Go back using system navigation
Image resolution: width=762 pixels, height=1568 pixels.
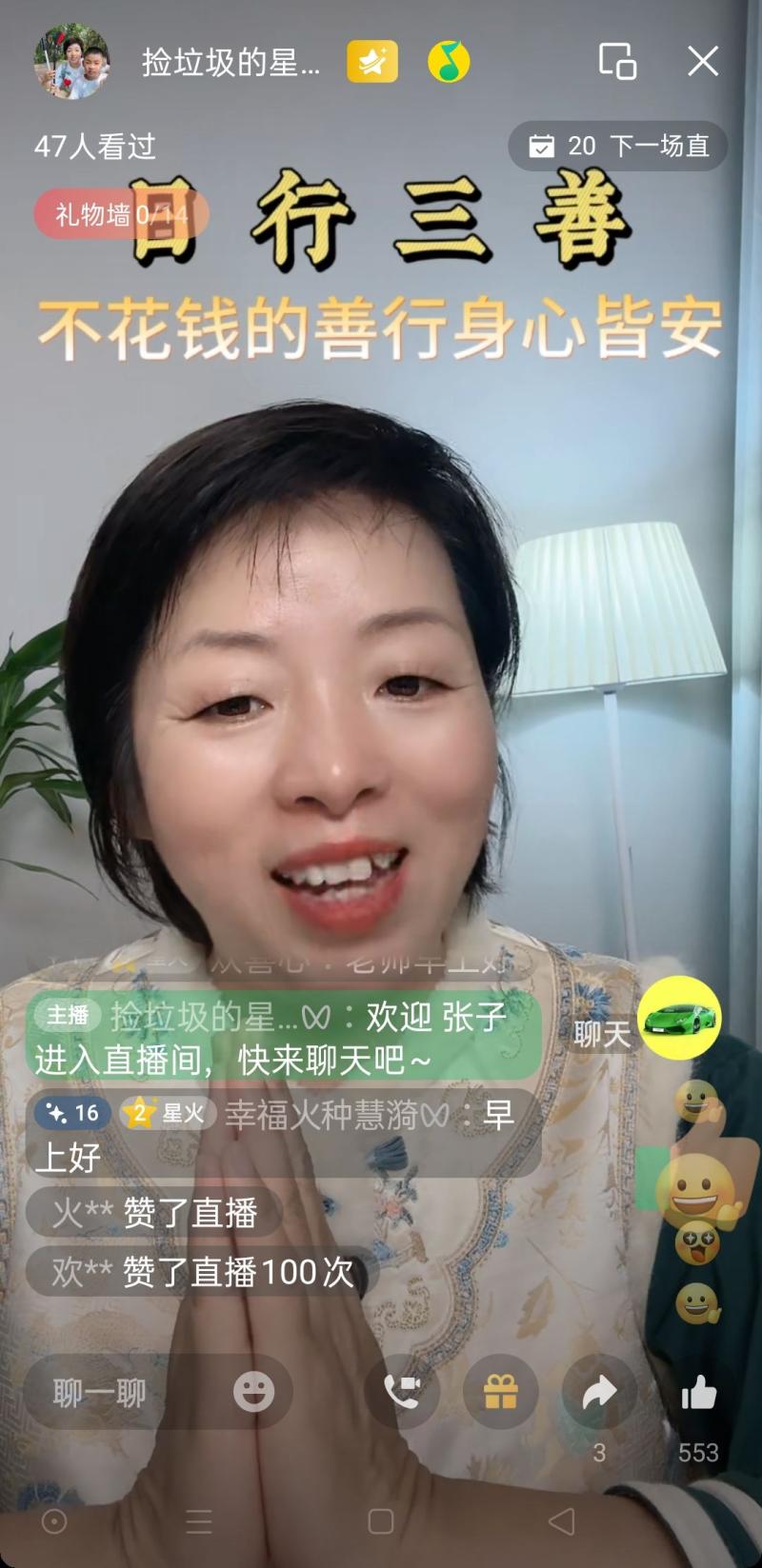pos(562,1521)
